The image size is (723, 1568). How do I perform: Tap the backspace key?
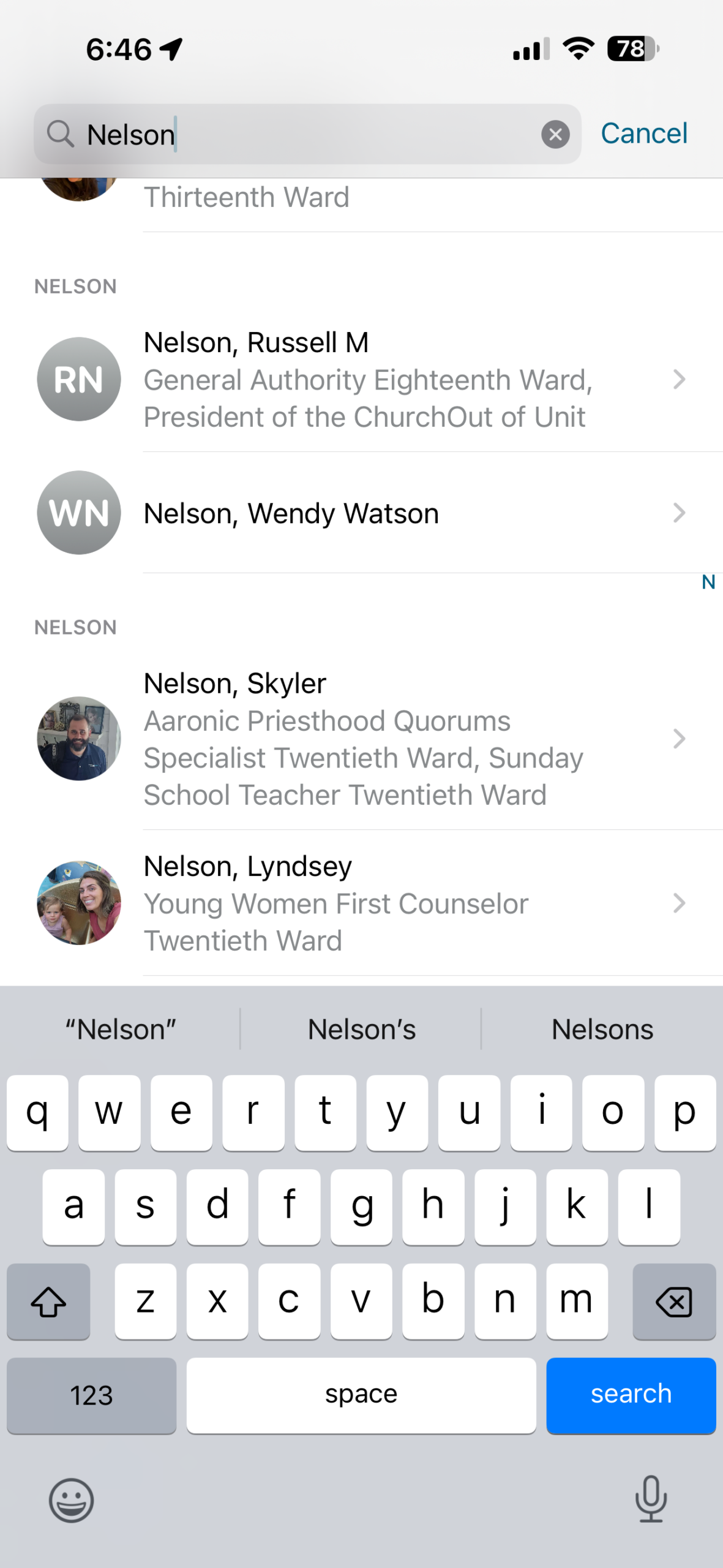tap(673, 1301)
